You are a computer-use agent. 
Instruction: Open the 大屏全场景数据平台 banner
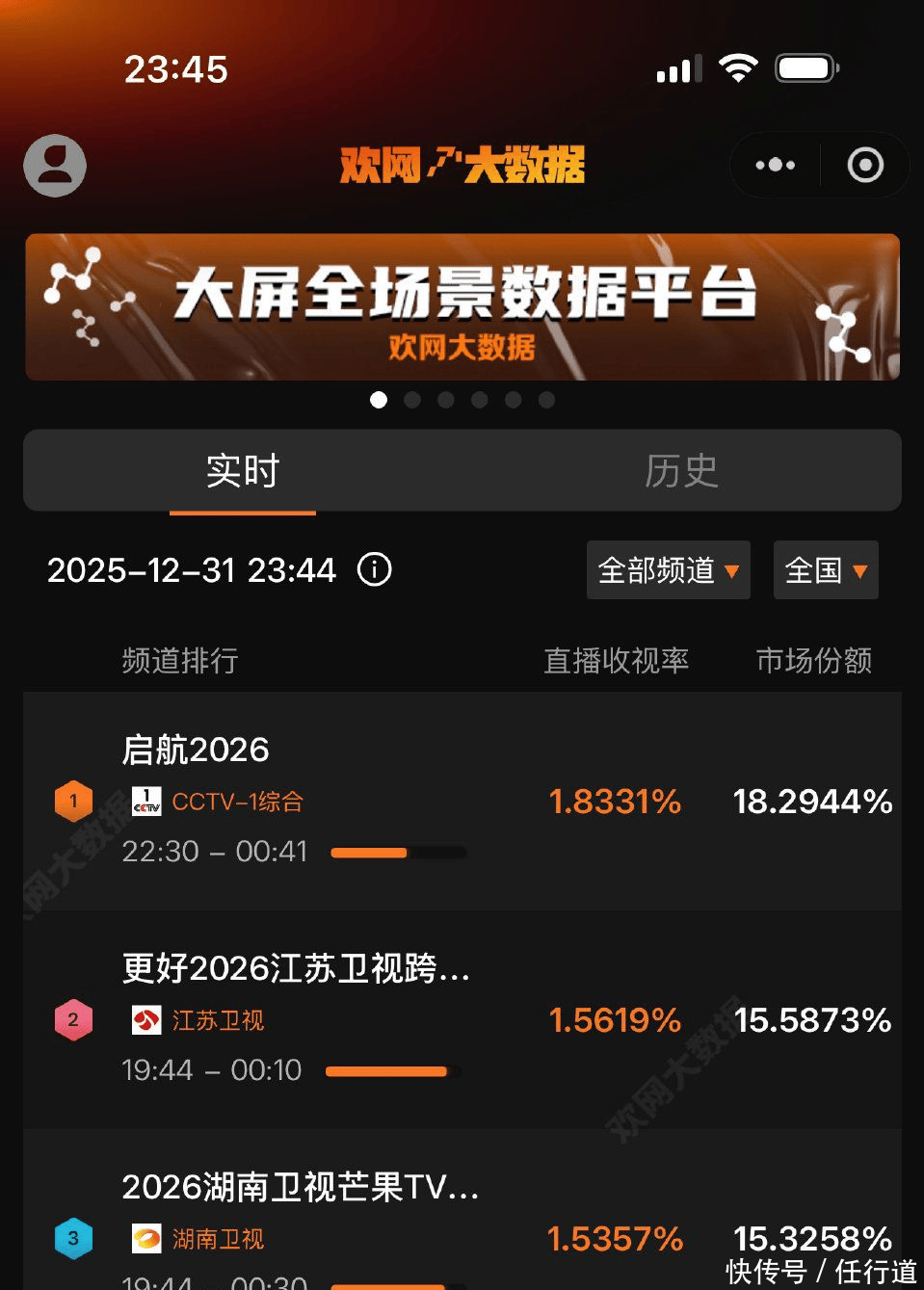coord(462,306)
